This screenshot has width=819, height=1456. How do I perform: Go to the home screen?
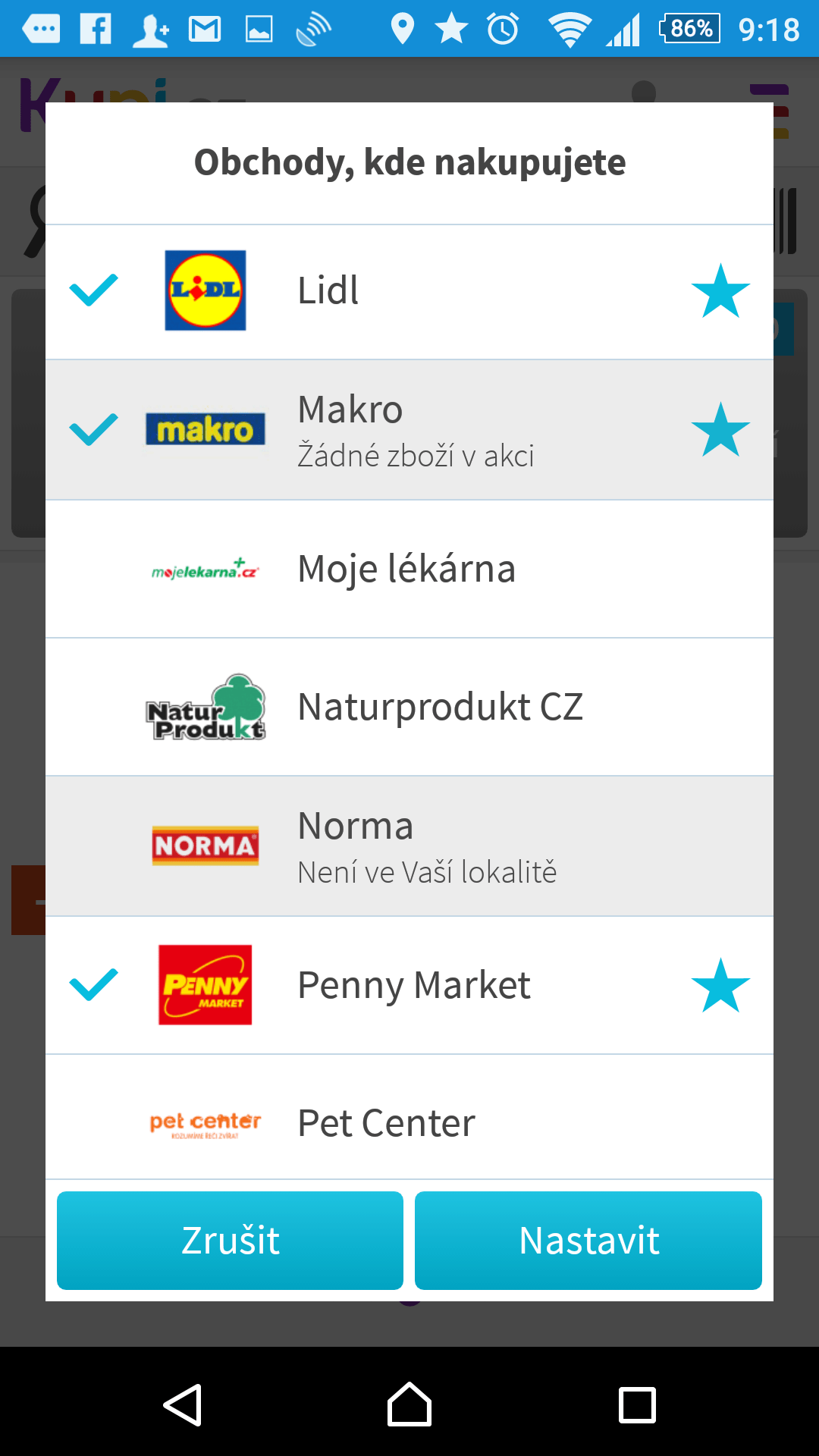pos(409,1404)
